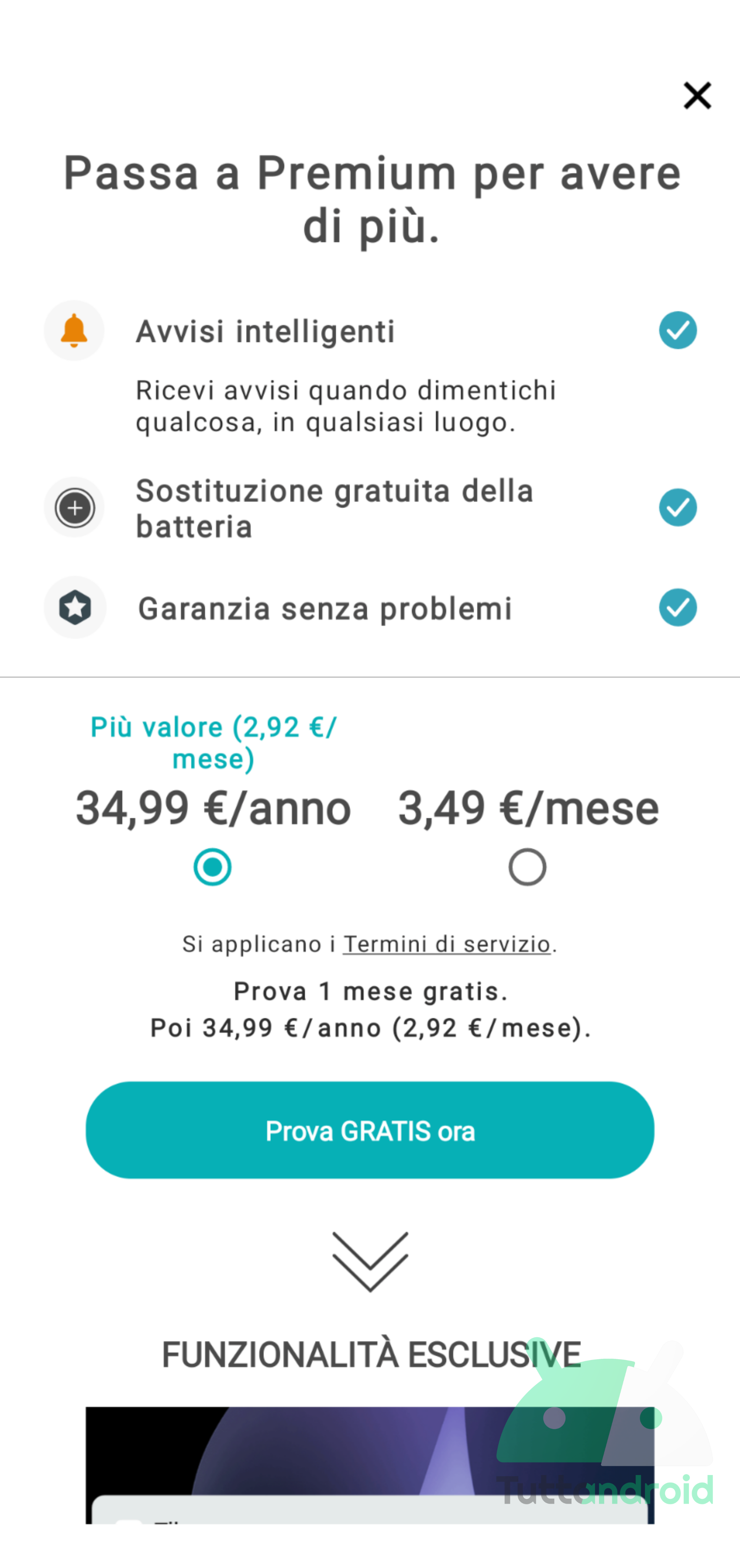Close the Premium upgrade screen
The image size is (740, 1568).
click(x=697, y=96)
